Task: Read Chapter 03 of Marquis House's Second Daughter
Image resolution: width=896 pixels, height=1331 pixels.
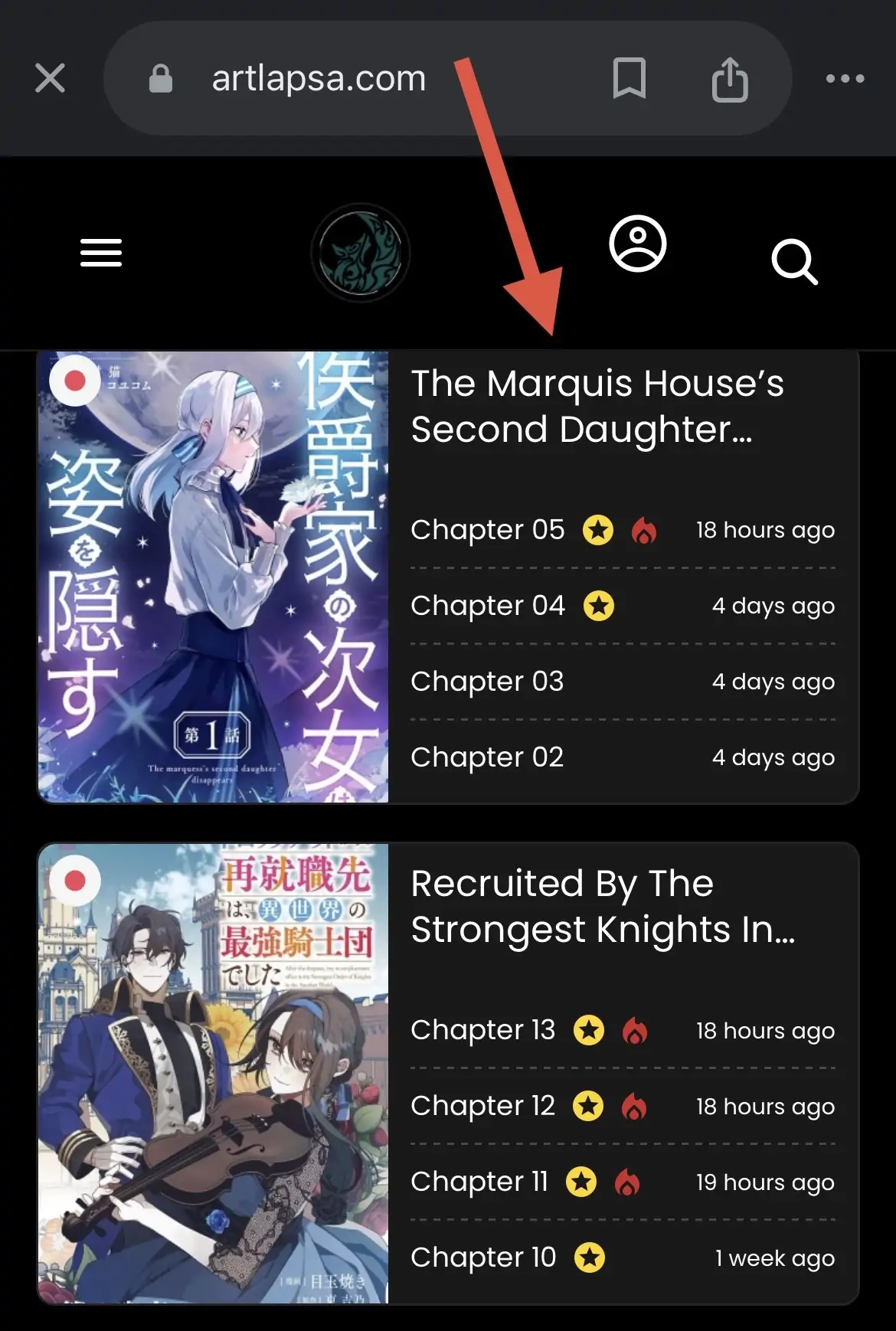Action: [x=487, y=682]
